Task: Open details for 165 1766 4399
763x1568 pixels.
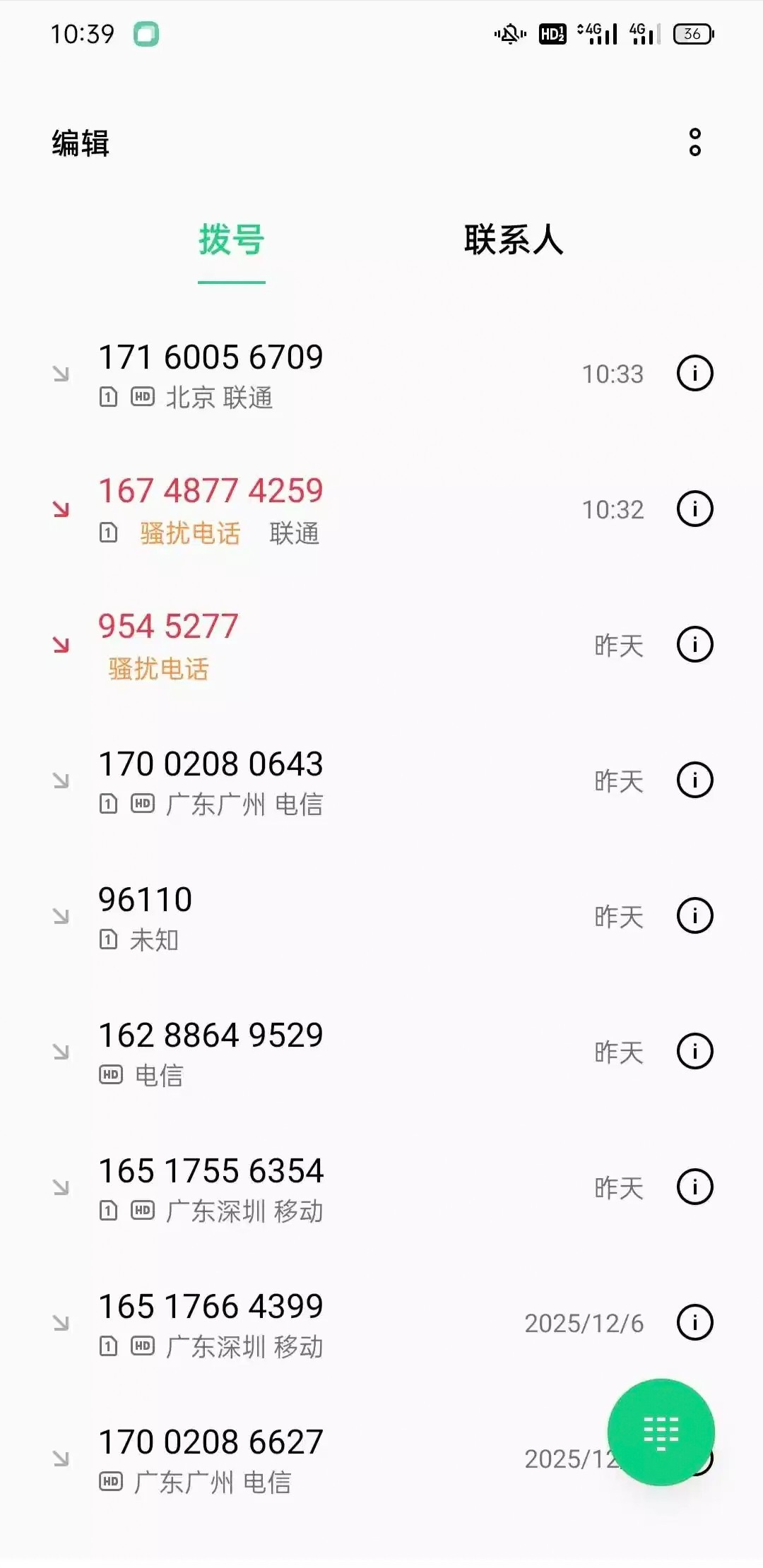Action: (695, 1322)
